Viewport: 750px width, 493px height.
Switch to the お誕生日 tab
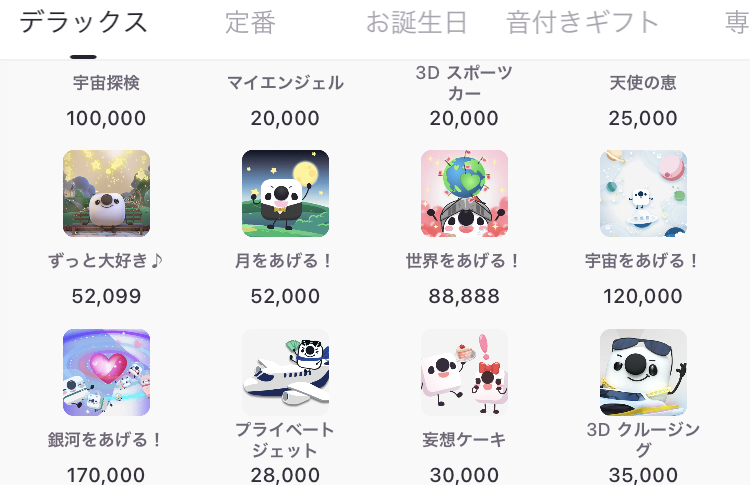click(x=417, y=22)
